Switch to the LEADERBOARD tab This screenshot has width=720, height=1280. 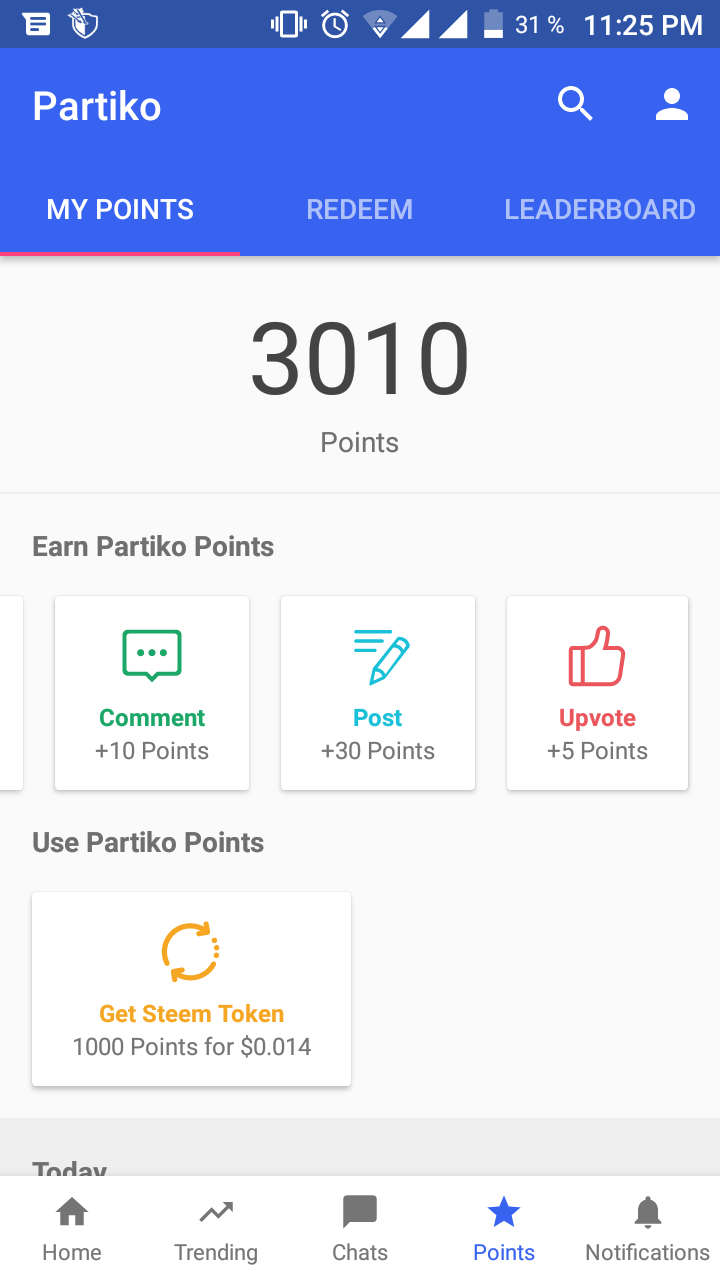click(599, 209)
